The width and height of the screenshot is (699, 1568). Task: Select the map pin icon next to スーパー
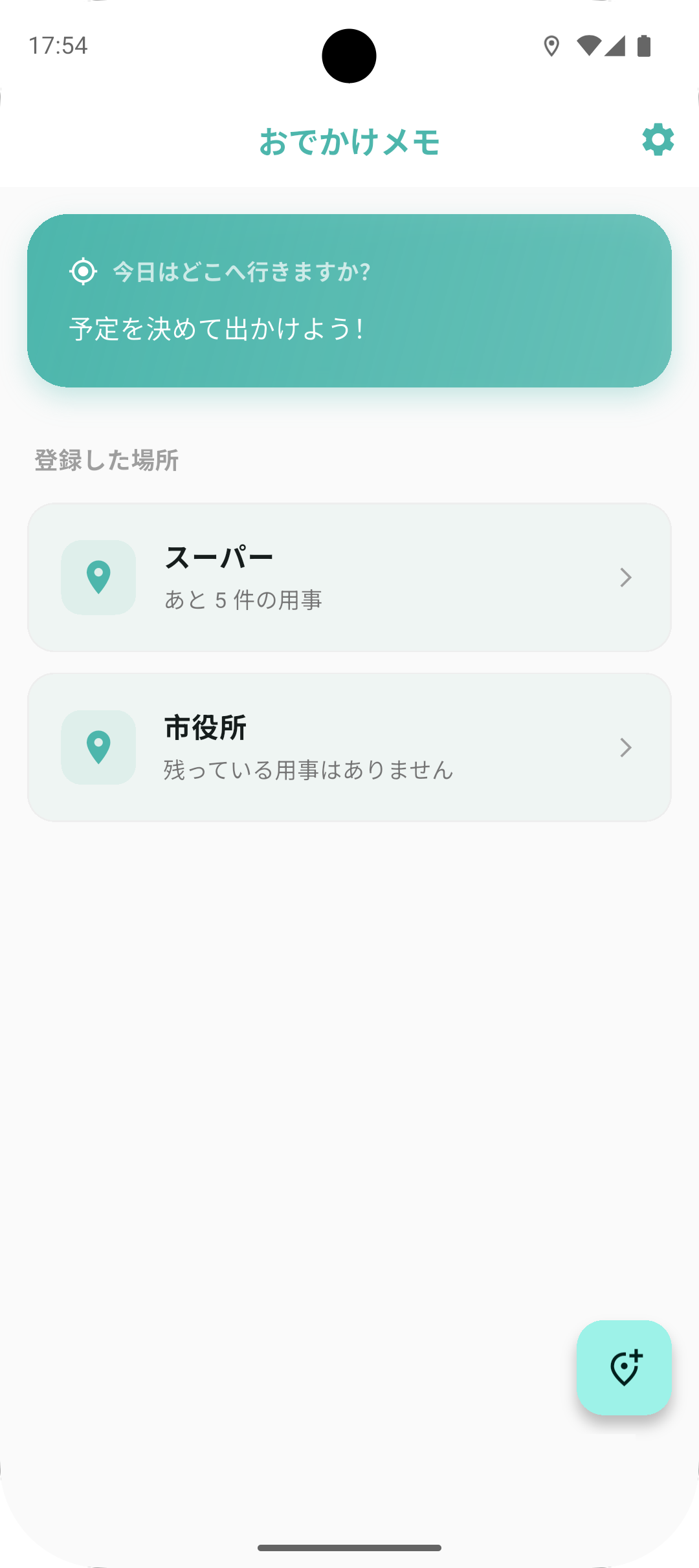point(98,578)
